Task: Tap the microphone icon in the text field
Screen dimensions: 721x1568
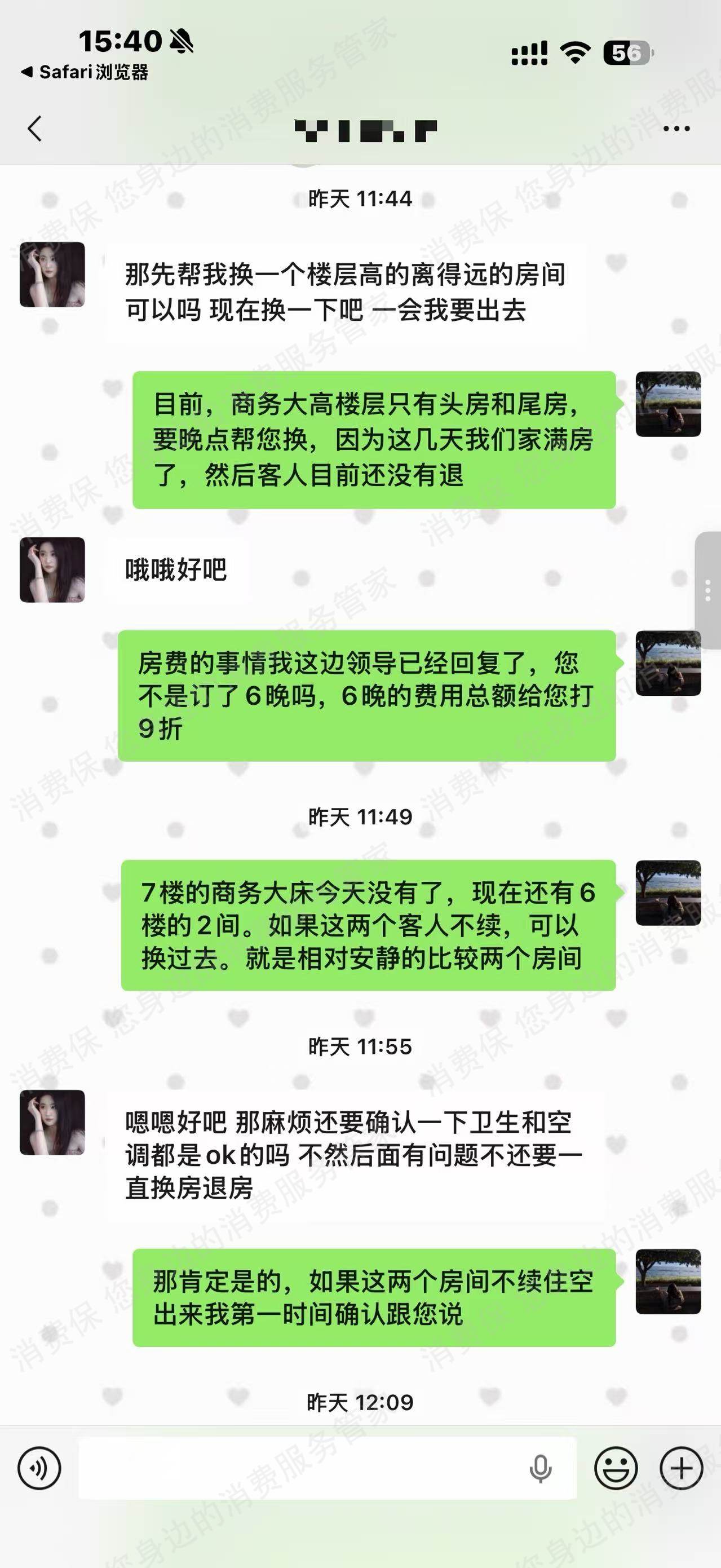Action: tap(540, 1468)
